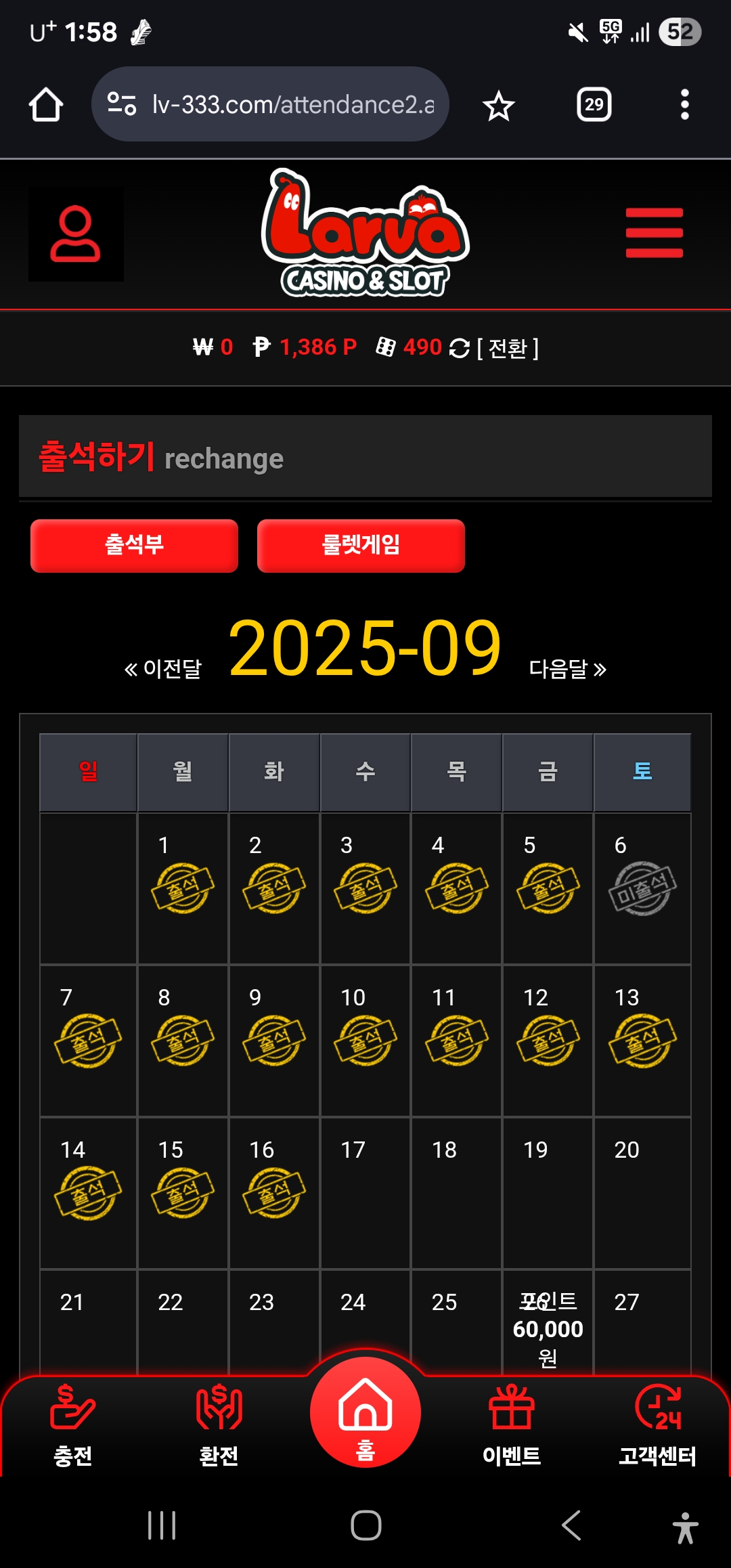Tap the 전환 convert link
This screenshot has height=1568, width=731.
point(508,348)
